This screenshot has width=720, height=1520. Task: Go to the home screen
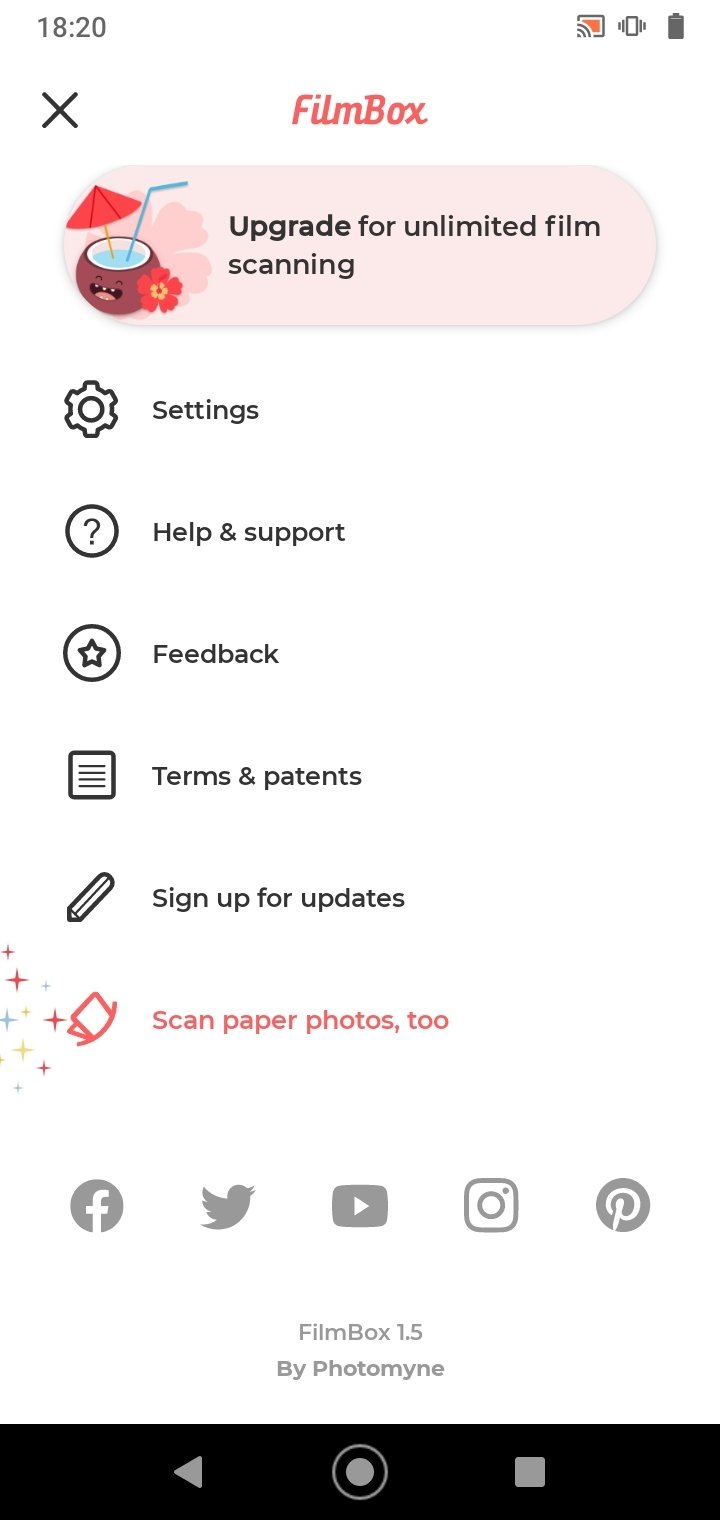pyautogui.click(x=360, y=1472)
